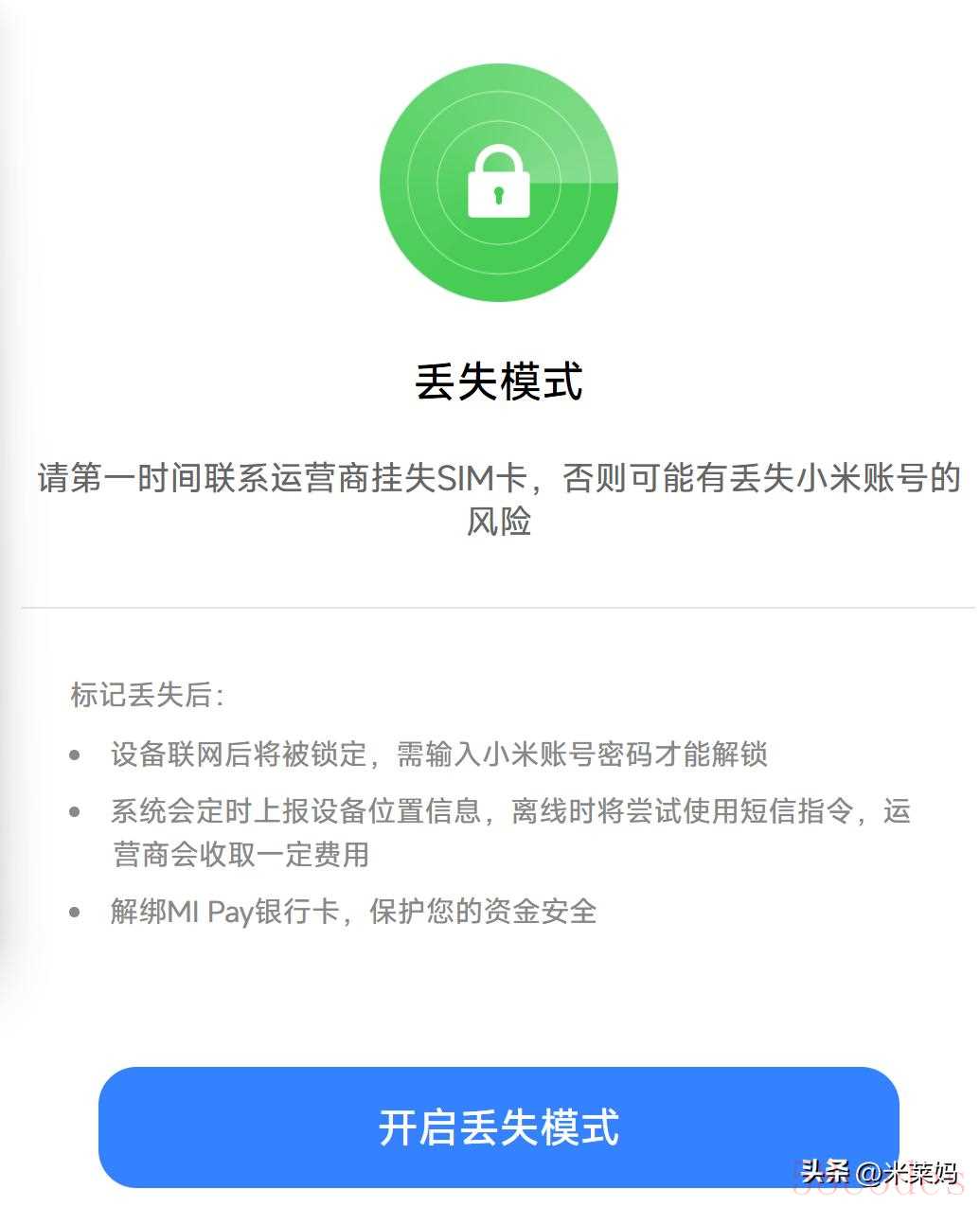980x1207 pixels.
Task: Tap the 开启丢失模式 button
Action: [x=498, y=1127]
